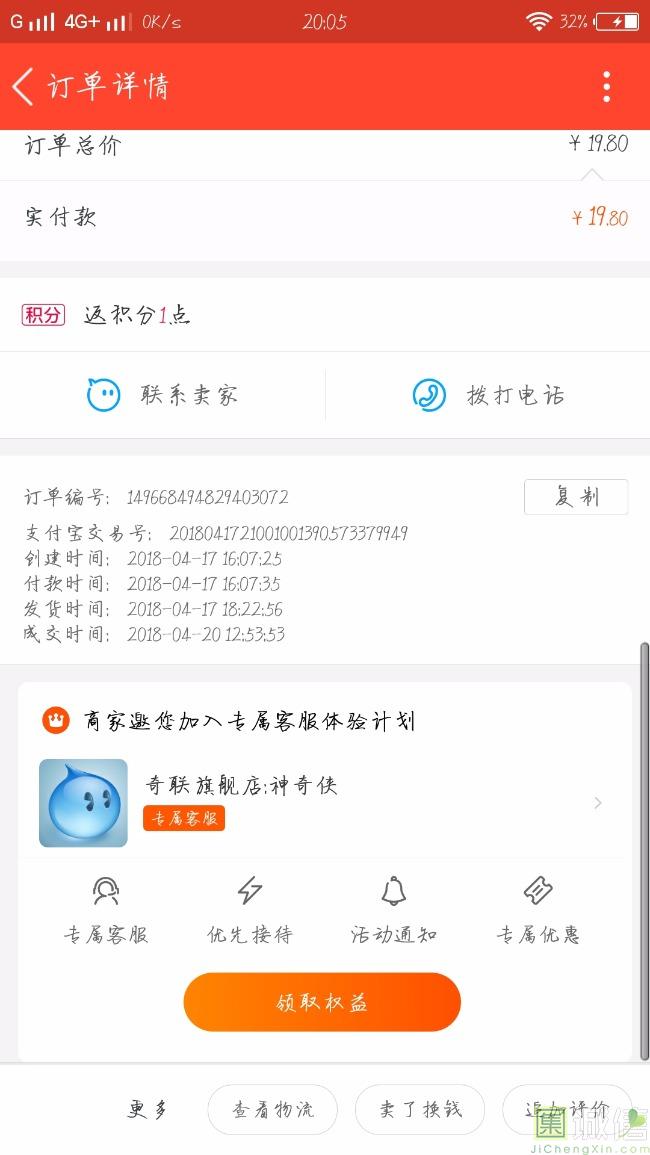Open the three-dot overflow menu
Screen dimensions: 650x1155
[x=606, y=87]
